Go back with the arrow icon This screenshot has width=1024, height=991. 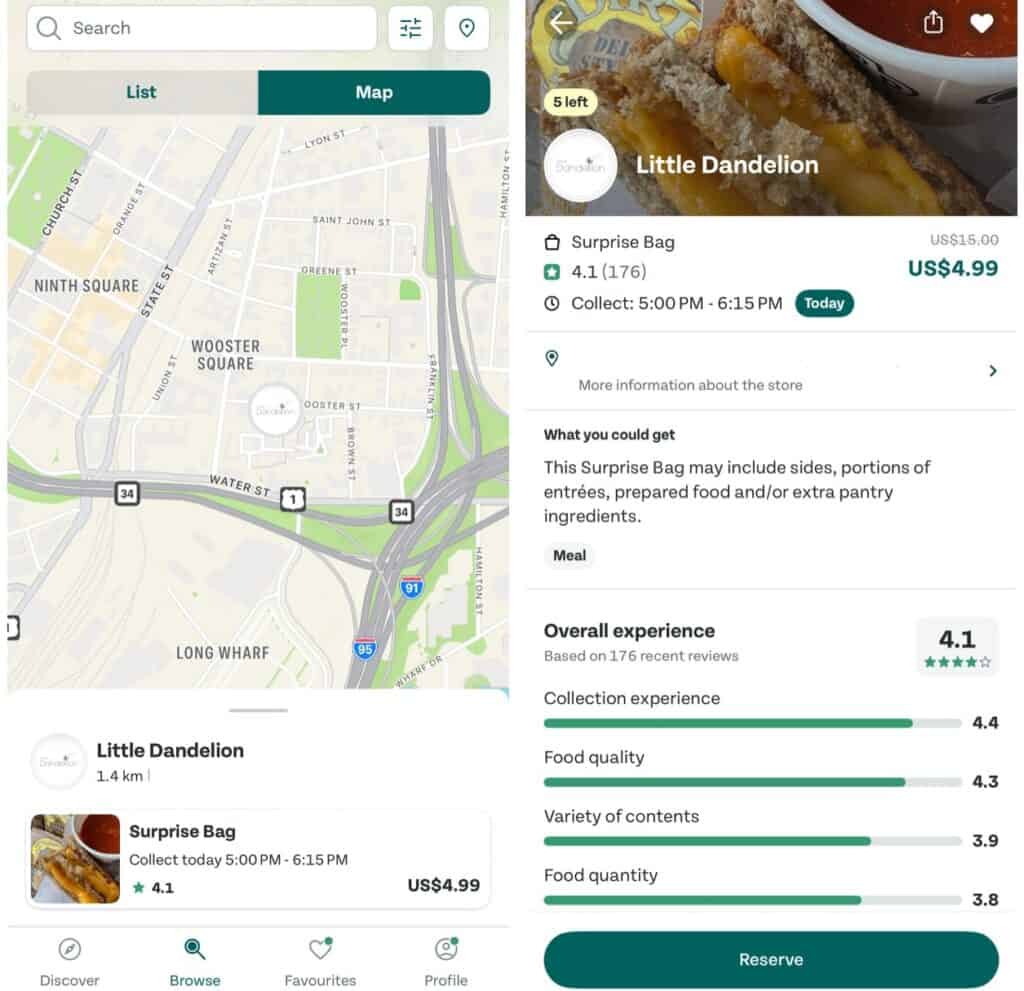pos(561,22)
